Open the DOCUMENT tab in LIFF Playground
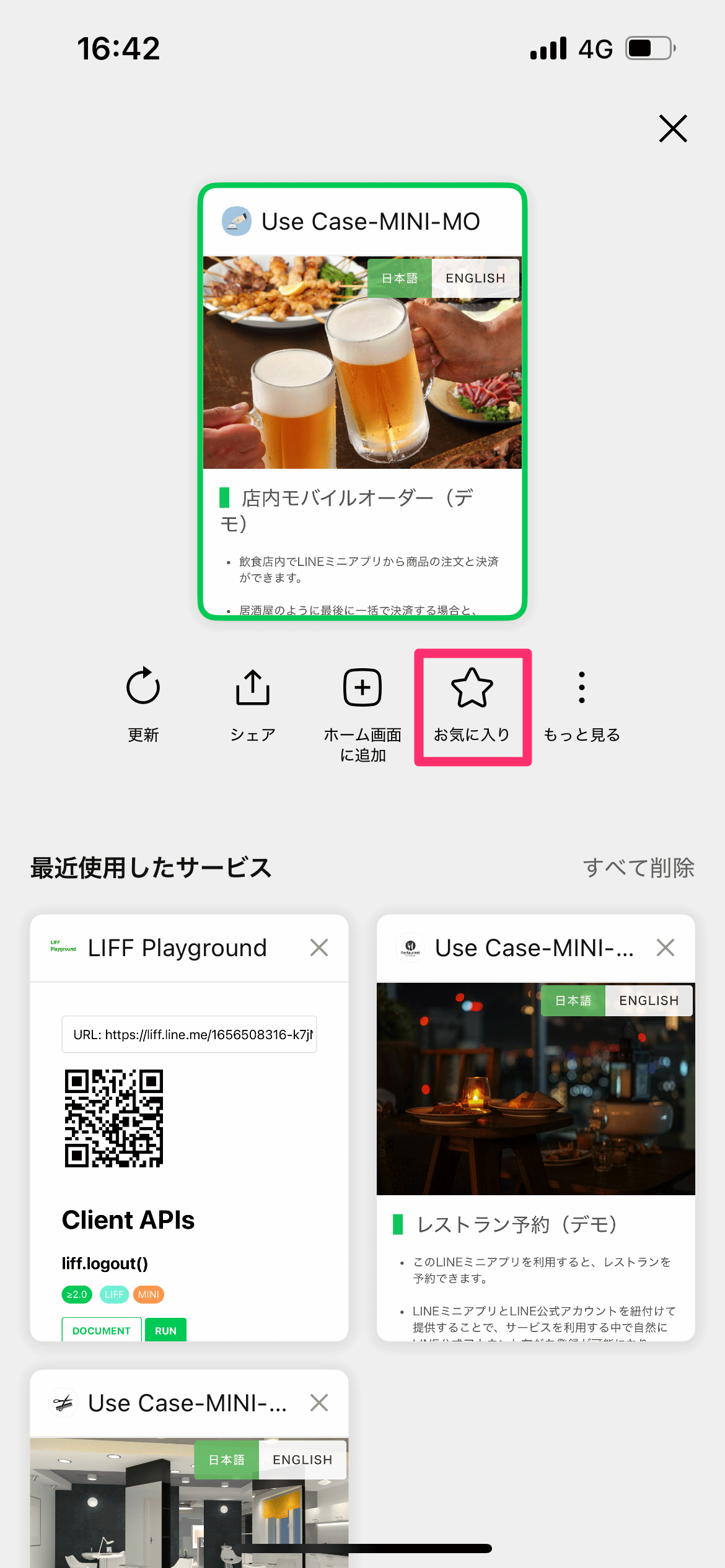This screenshot has width=725, height=1568. (x=101, y=1330)
